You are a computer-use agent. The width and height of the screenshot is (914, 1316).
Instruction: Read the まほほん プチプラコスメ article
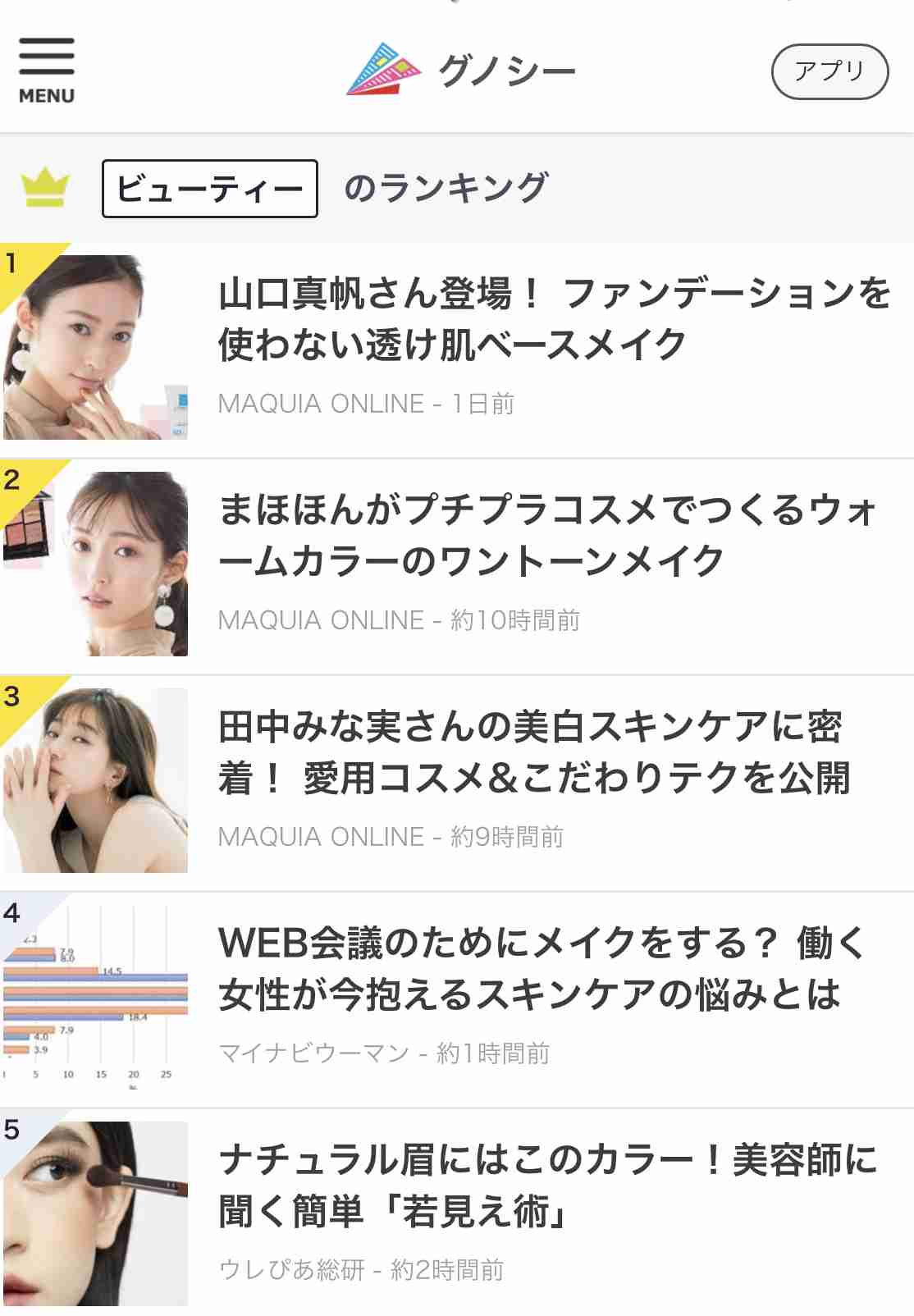pyautogui.click(x=548, y=535)
